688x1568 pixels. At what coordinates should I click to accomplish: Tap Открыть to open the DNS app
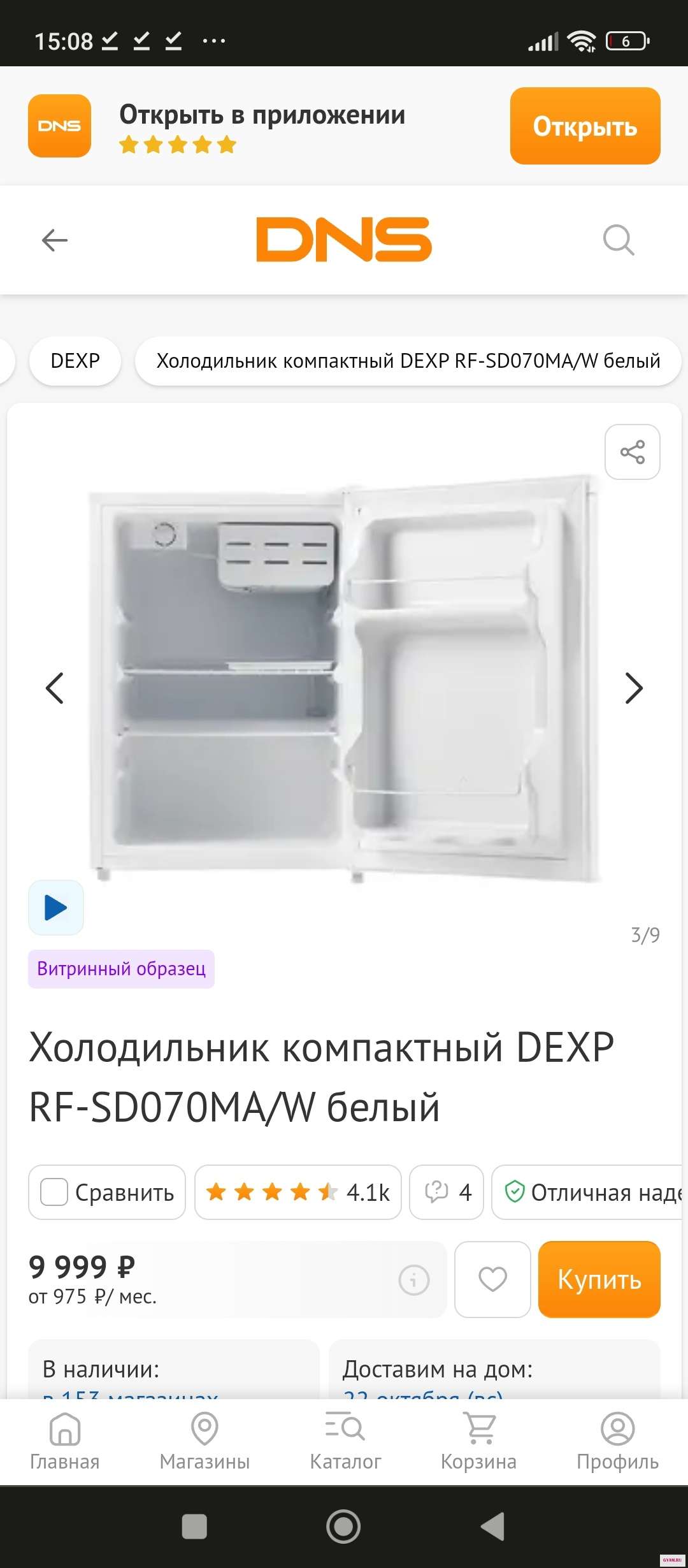(x=585, y=126)
